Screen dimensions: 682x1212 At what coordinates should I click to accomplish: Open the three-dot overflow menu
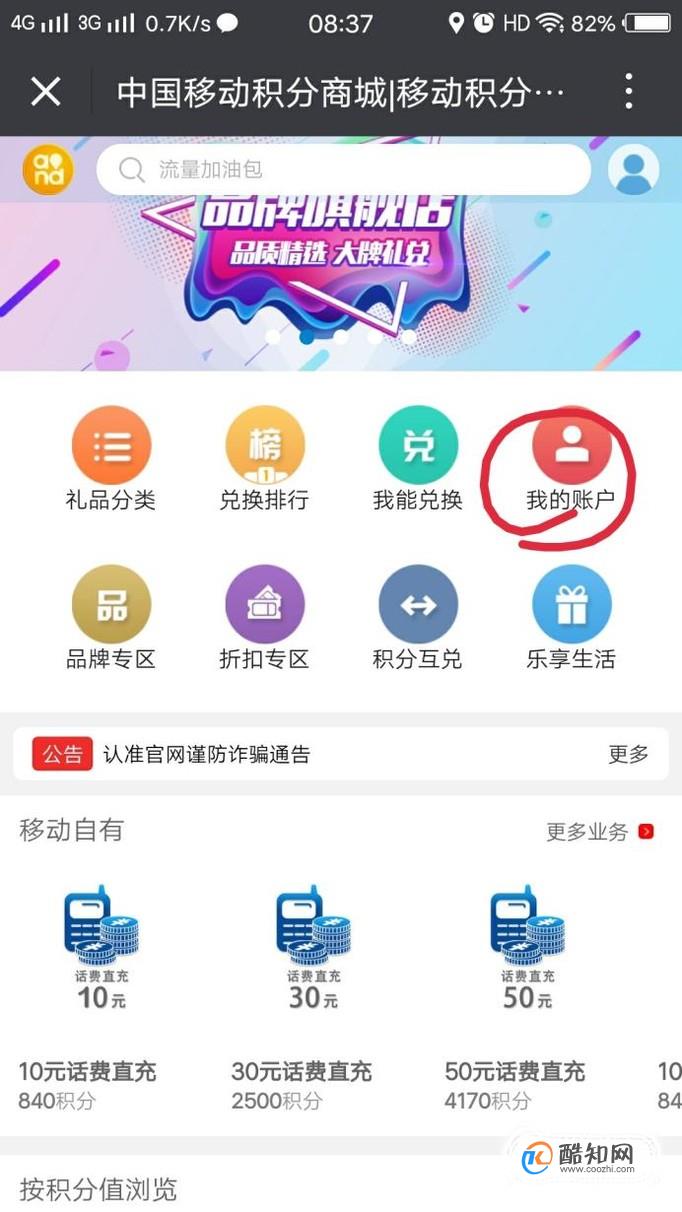(x=628, y=92)
